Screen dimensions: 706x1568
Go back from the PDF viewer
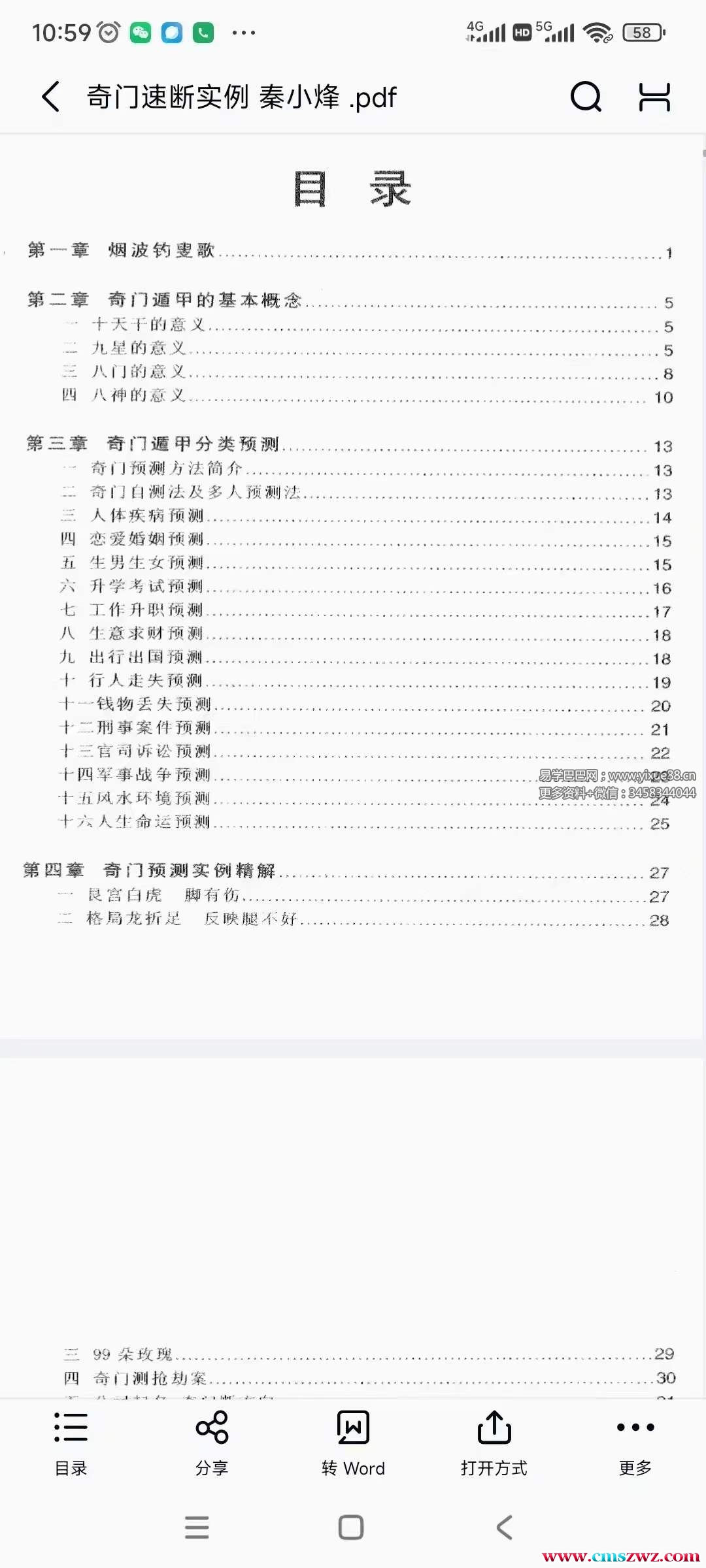coord(51,97)
